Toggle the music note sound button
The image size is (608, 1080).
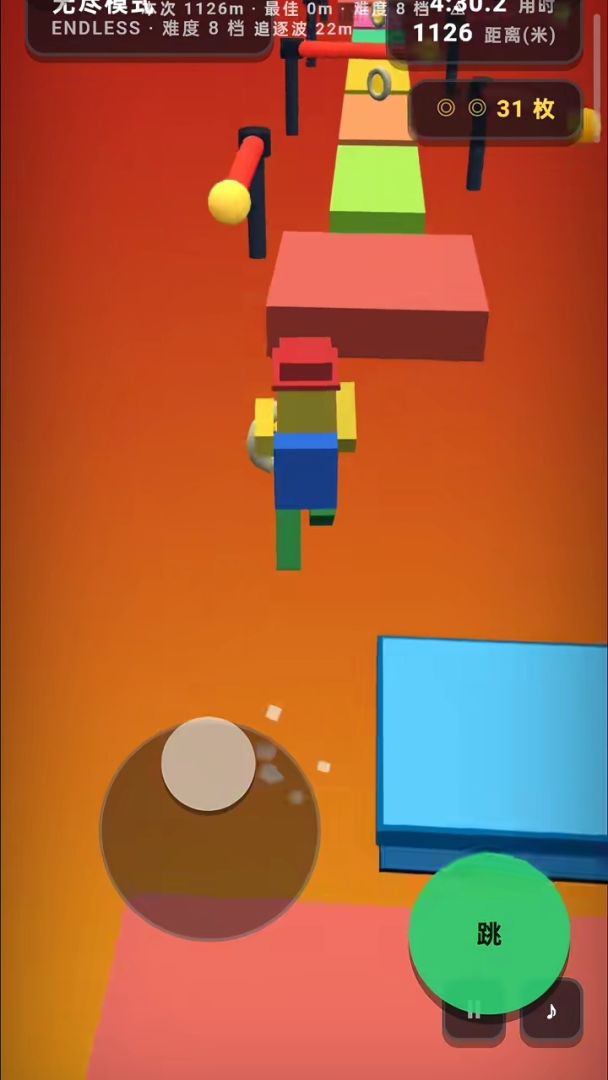point(552,1010)
